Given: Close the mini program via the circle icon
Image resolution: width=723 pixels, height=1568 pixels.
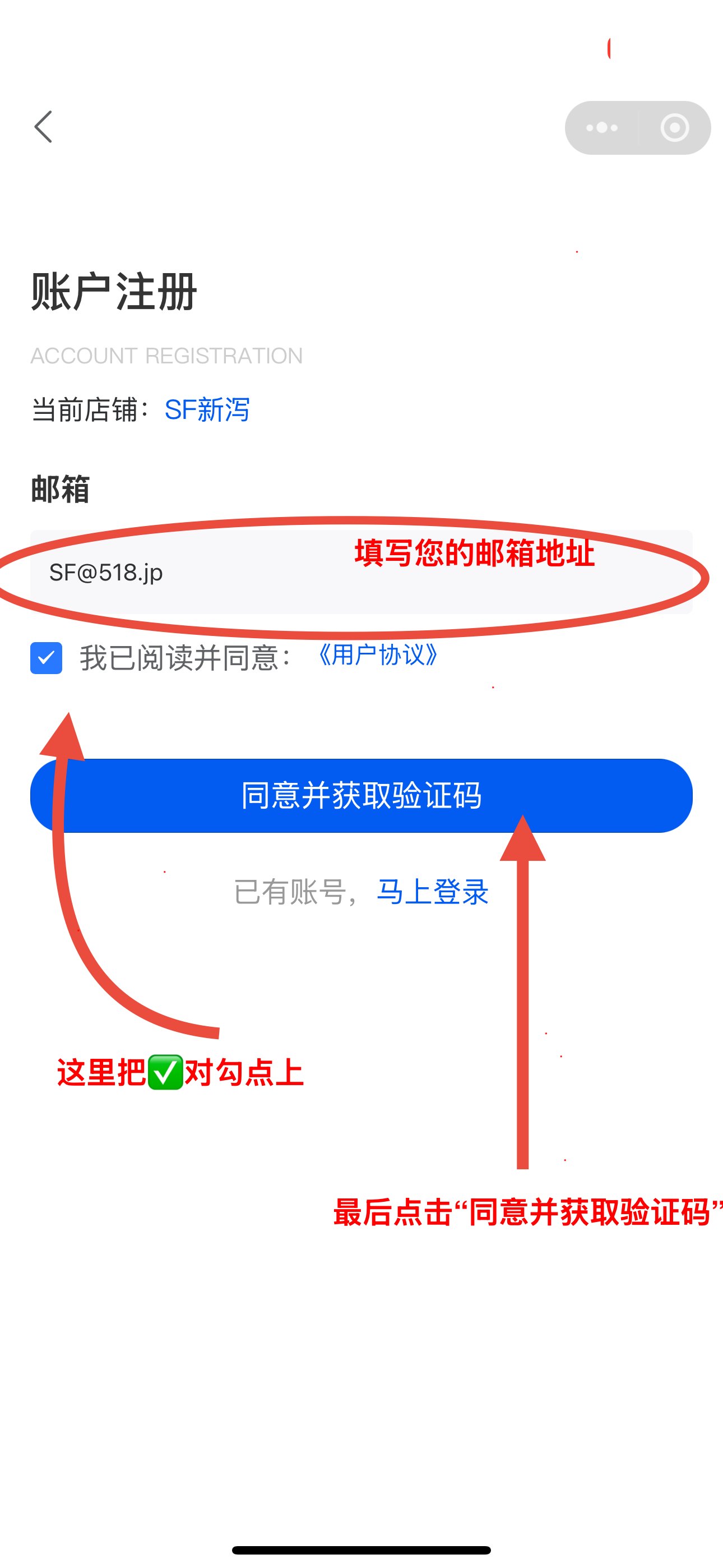Looking at the screenshot, I should tap(674, 128).
